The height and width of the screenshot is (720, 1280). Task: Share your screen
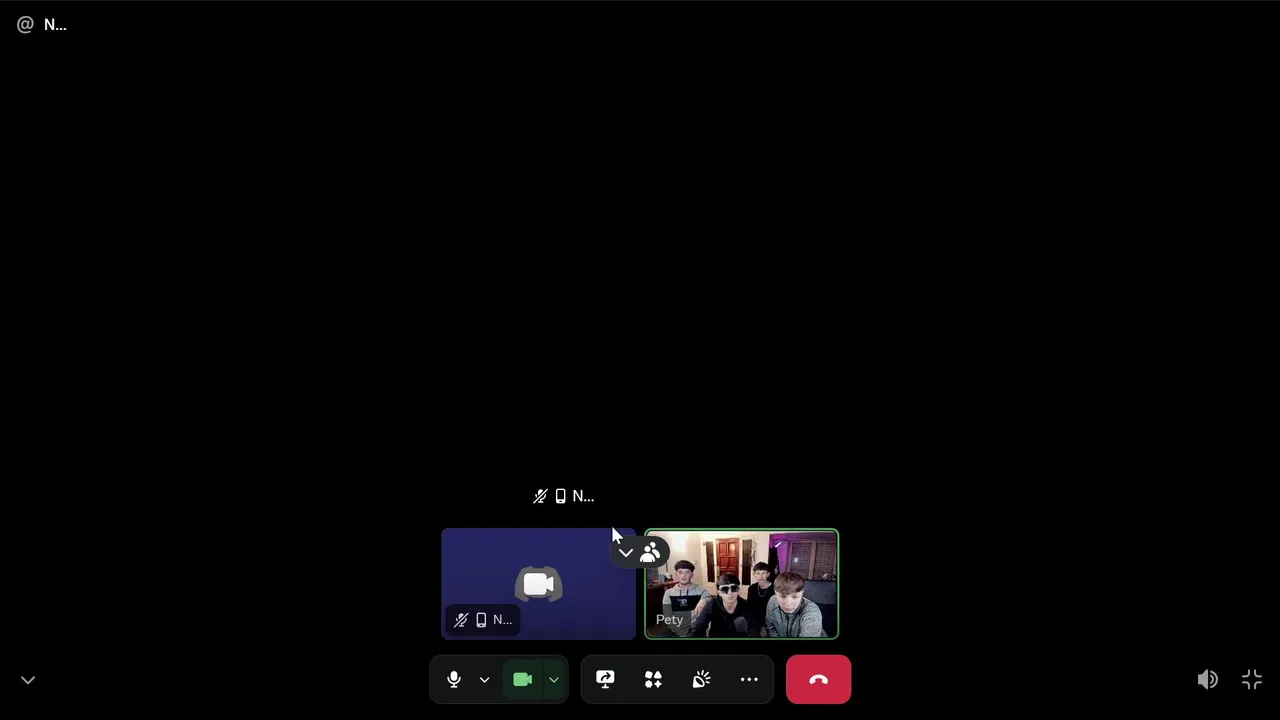(x=605, y=680)
